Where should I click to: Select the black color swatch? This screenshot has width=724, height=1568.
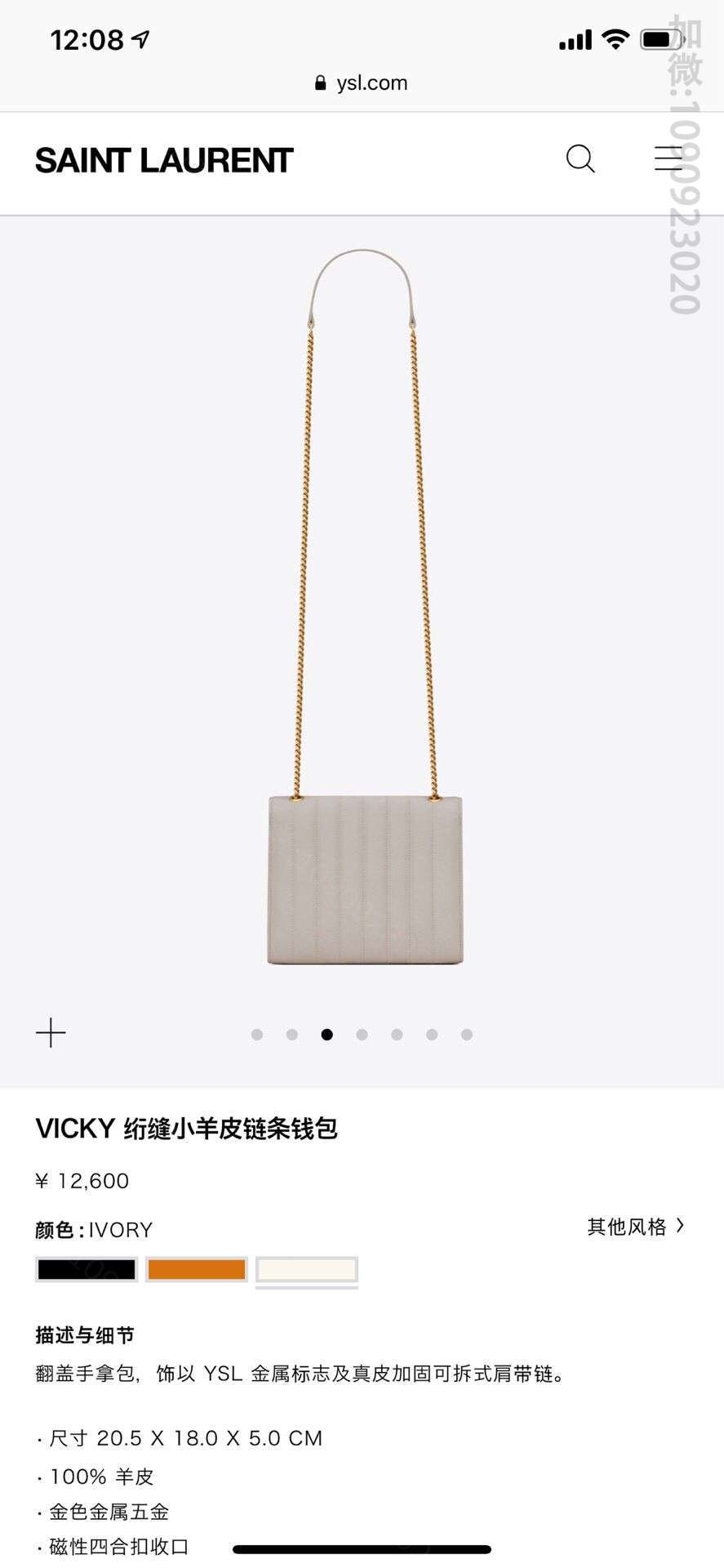[87, 1269]
